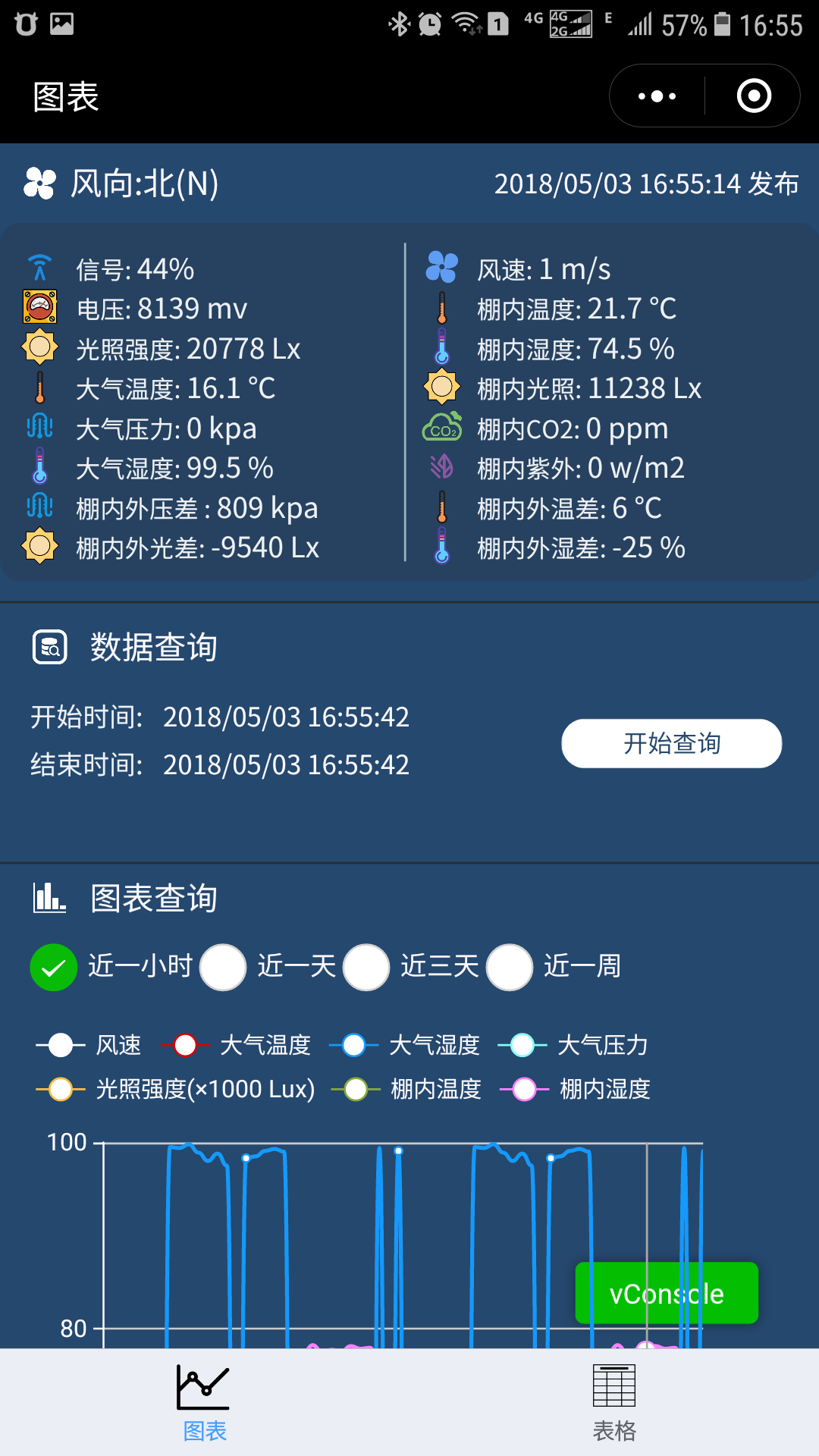The width and height of the screenshot is (819, 1456).
Task: Toggle the 大气温度 chart series
Action: 237,1045
